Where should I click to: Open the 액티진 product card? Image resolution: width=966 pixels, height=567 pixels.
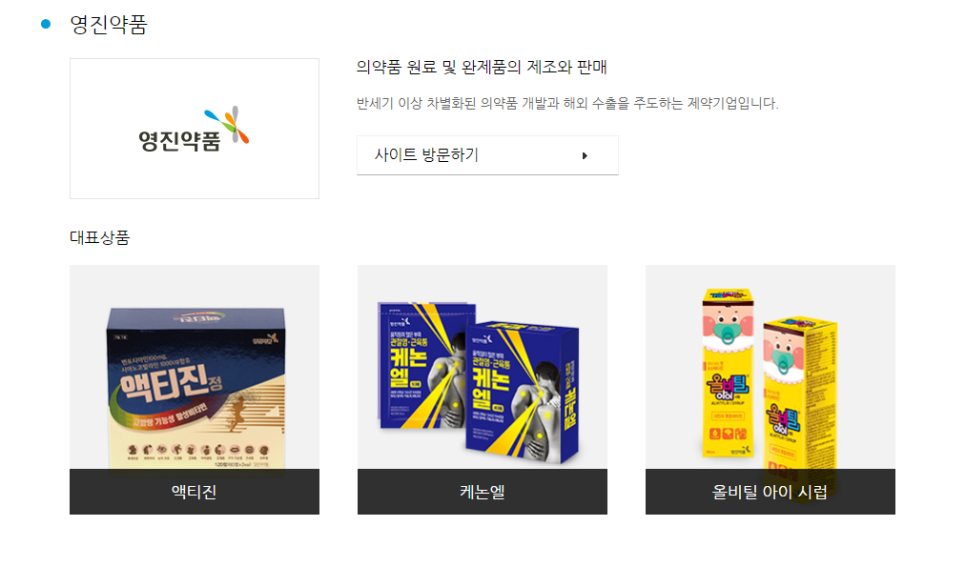(x=194, y=389)
